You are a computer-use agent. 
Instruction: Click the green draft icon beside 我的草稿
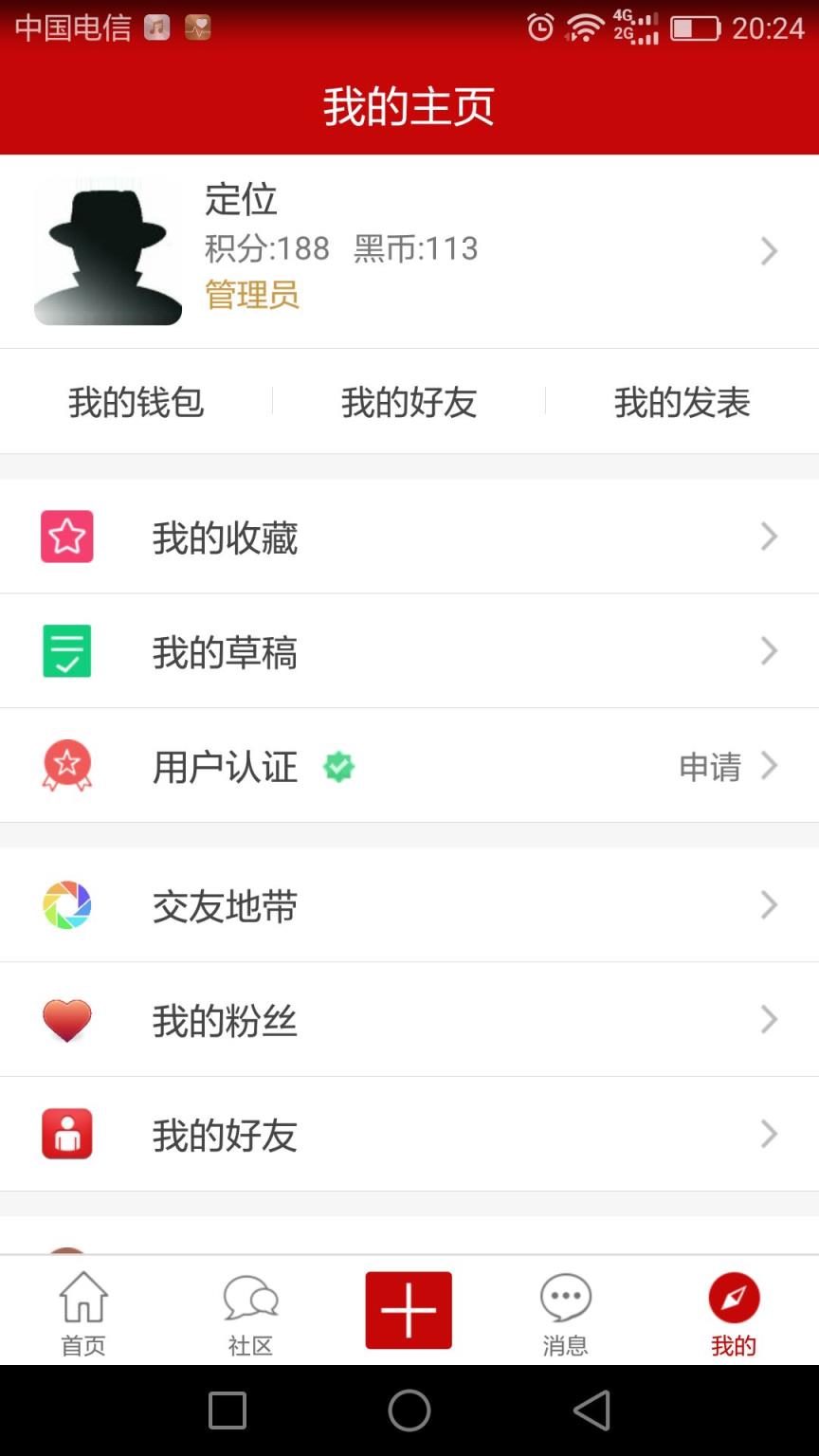pyautogui.click(x=66, y=651)
